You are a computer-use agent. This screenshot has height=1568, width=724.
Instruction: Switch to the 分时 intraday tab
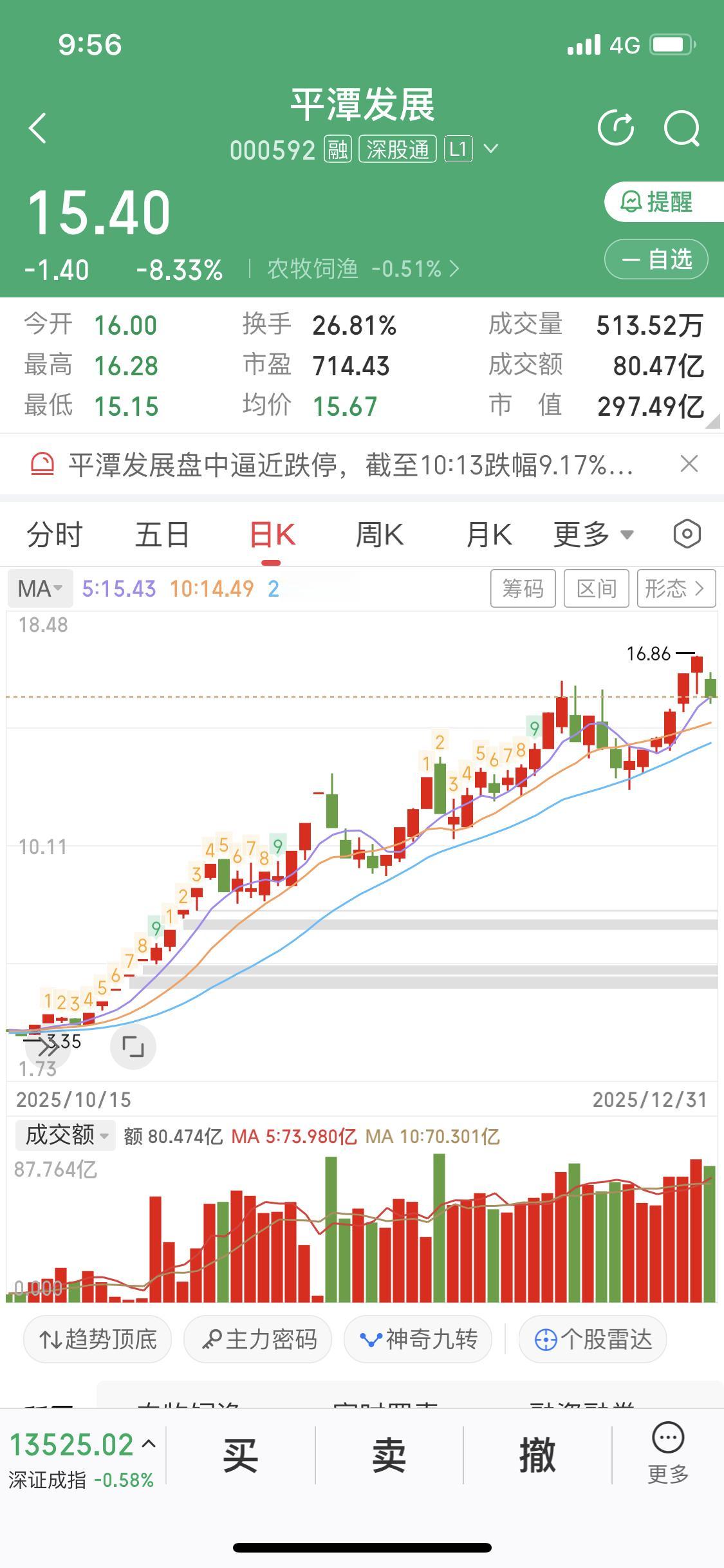pos(54,534)
